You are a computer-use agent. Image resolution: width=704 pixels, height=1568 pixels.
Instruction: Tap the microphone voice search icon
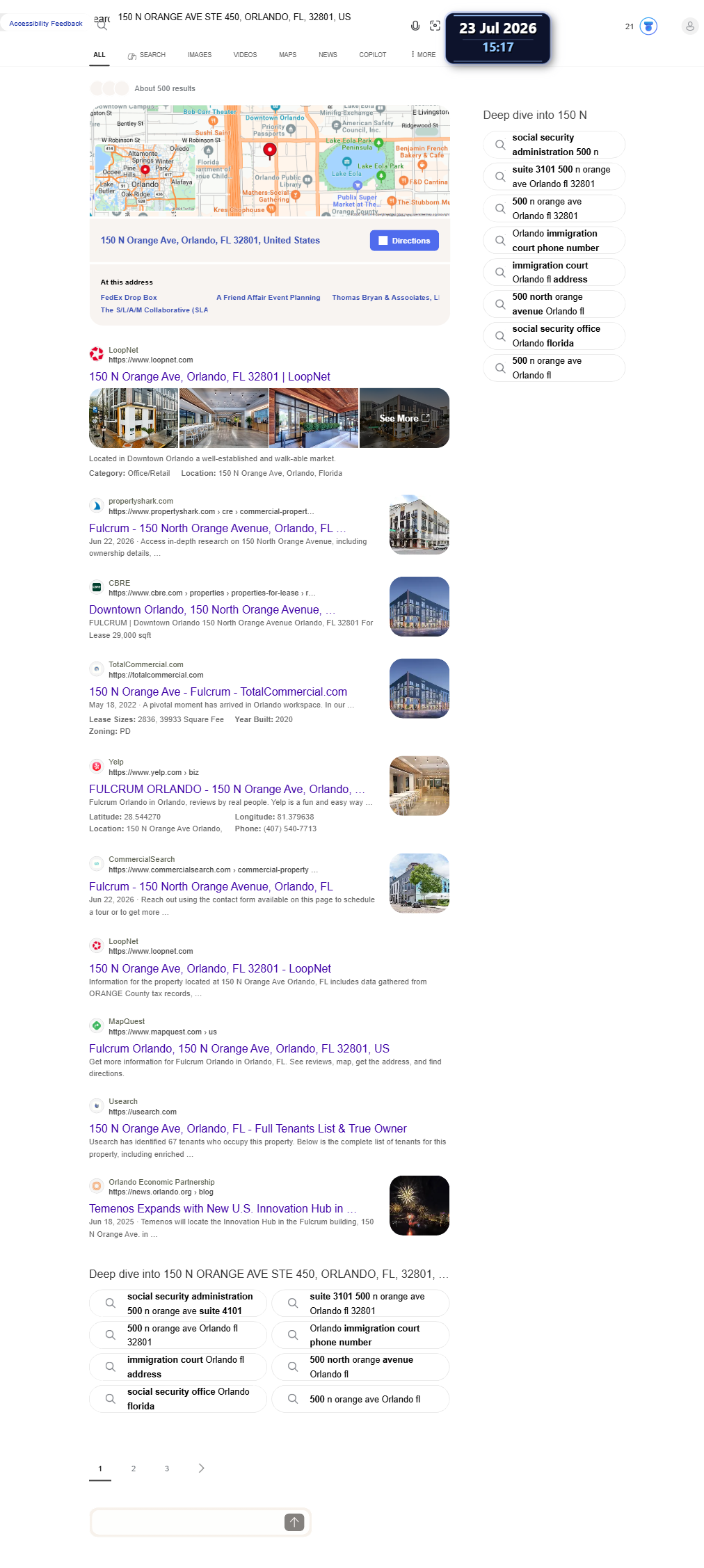click(x=415, y=26)
